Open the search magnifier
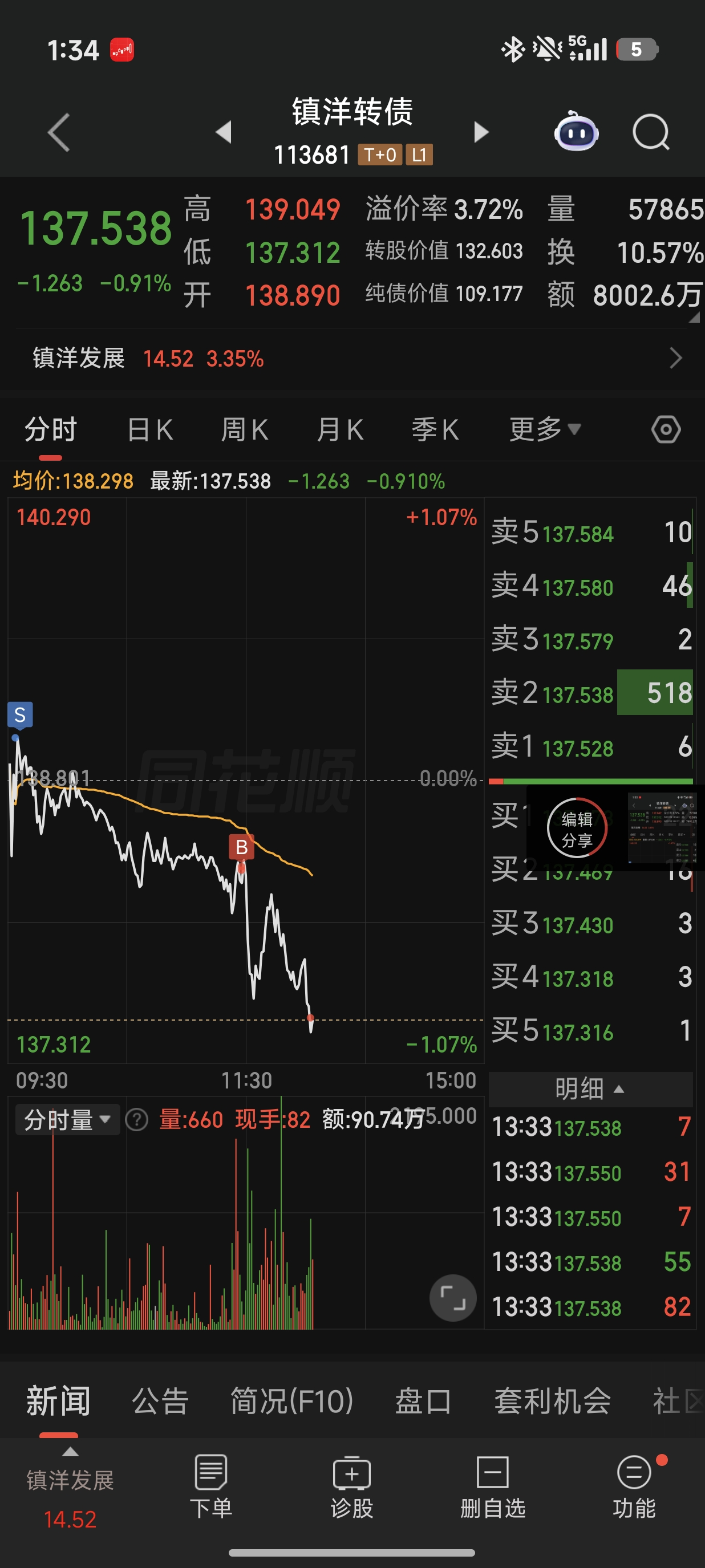The width and height of the screenshot is (705, 1568). point(651,132)
